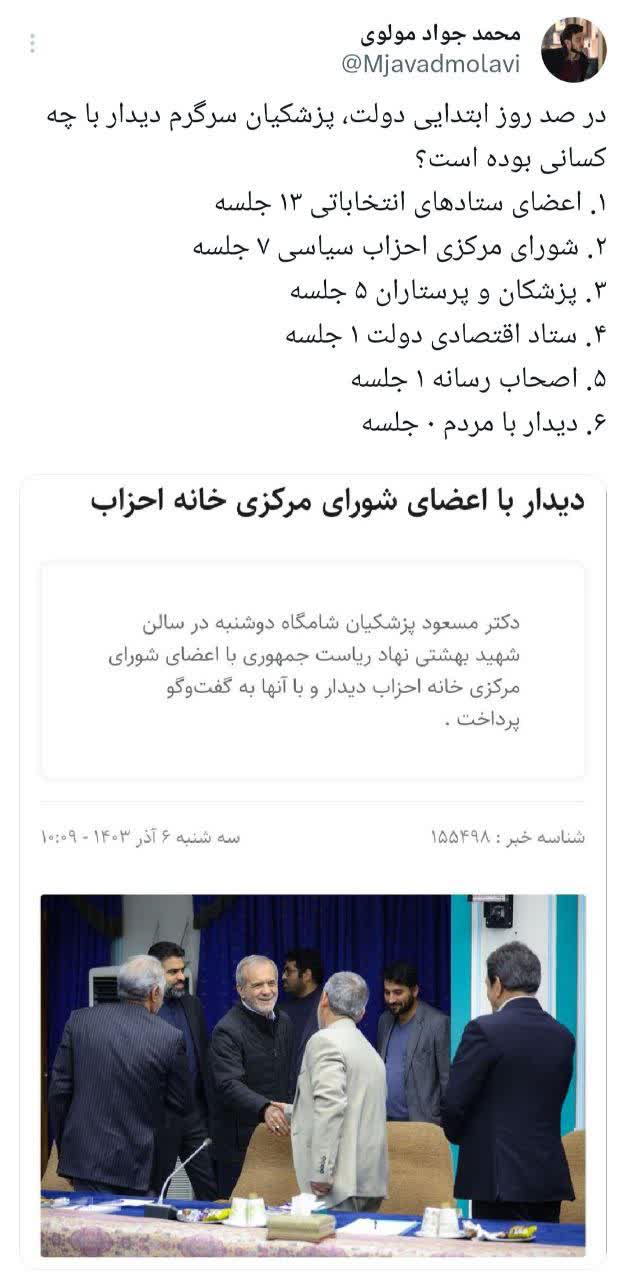This screenshot has height=1280, width=626.
Task: Open محمد جواد مولوی's profile picture
Action: point(573,49)
